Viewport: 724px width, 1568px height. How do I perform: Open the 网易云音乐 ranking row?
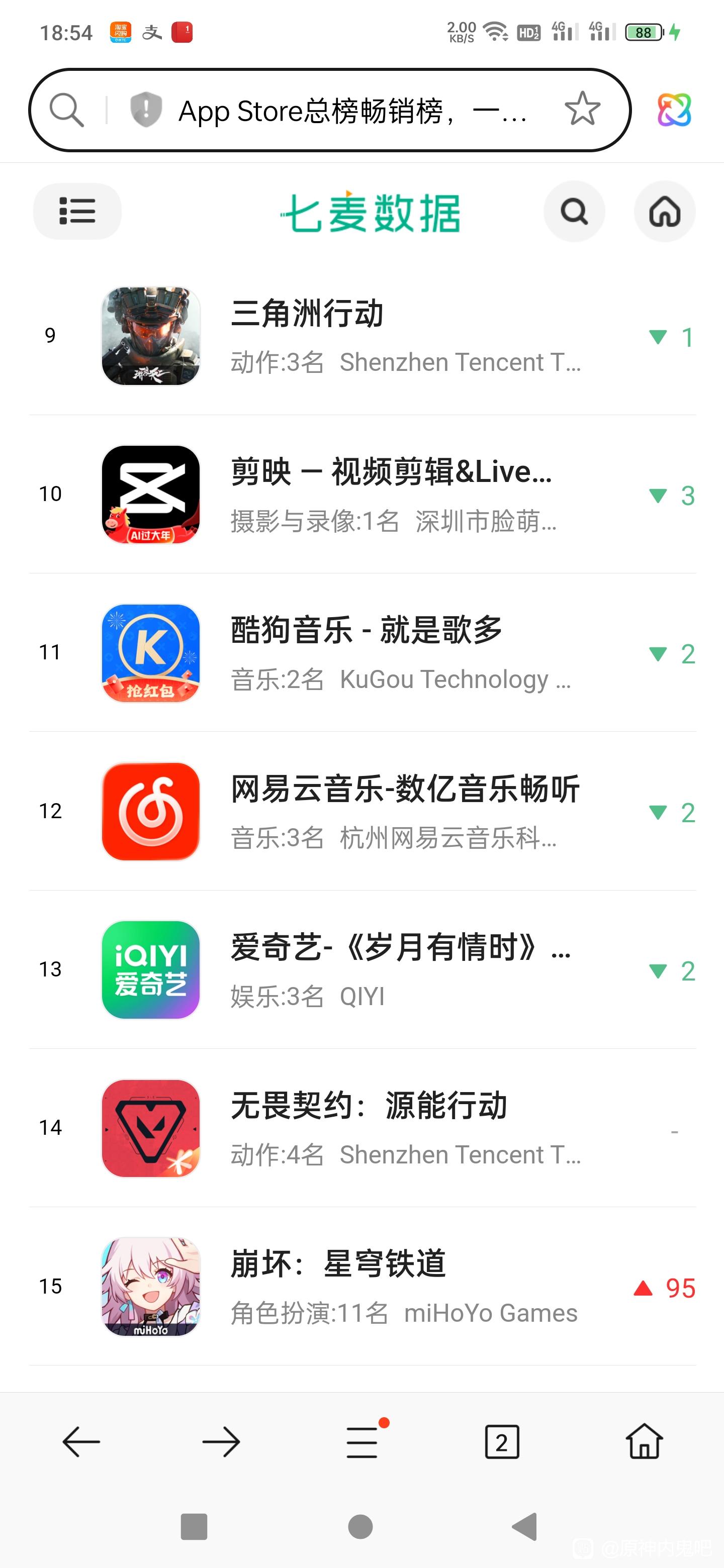click(366, 812)
